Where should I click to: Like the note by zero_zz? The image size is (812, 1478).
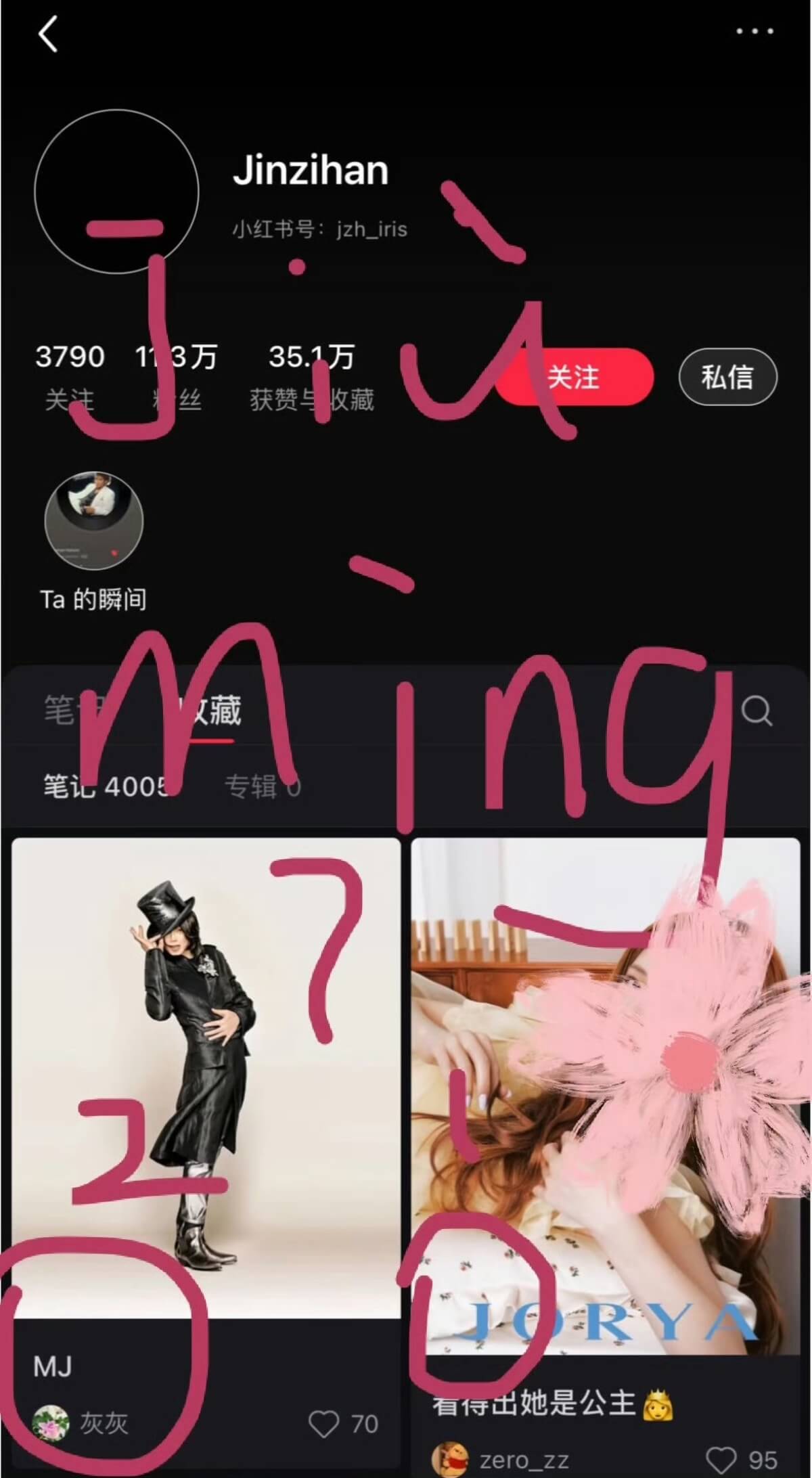click(x=721, y=1460)
